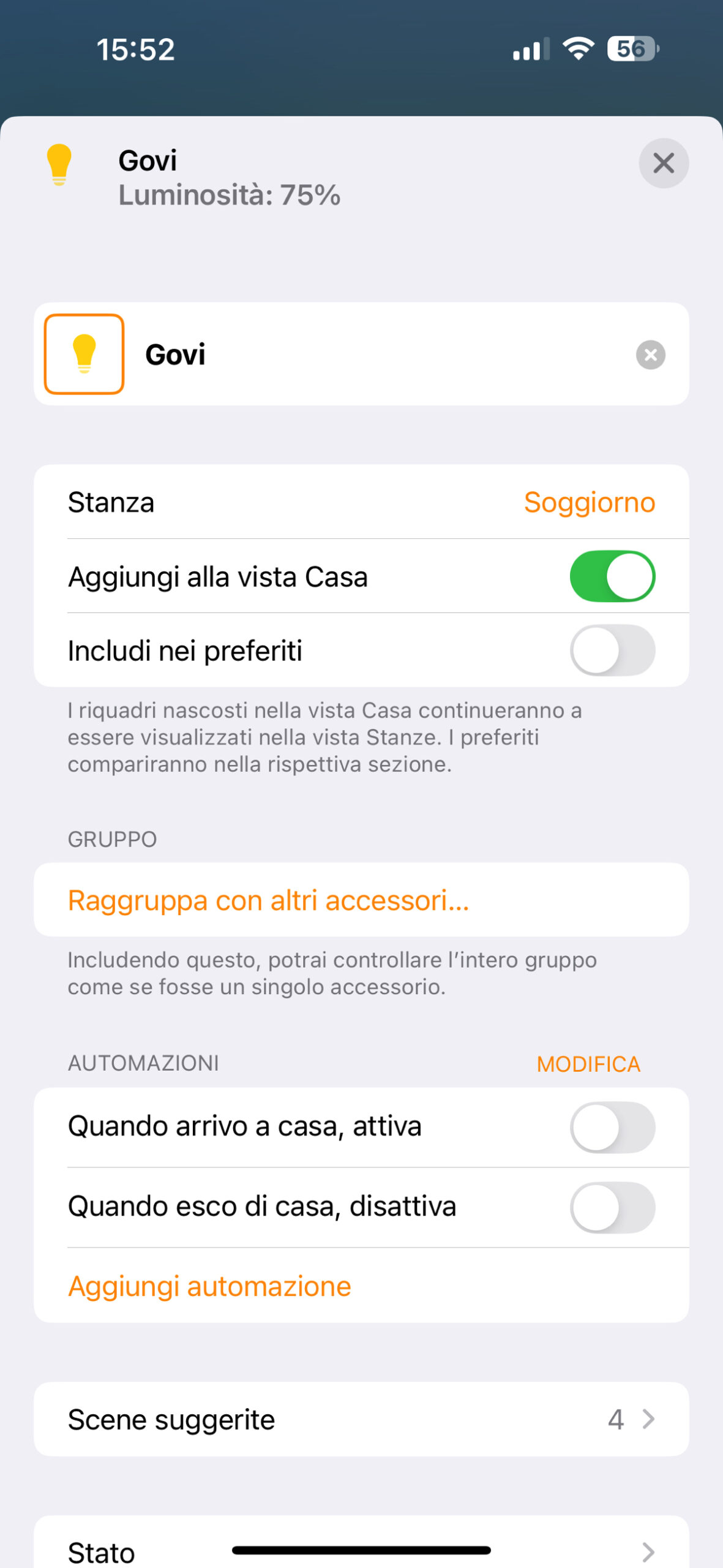The width and height of the screenshot is (723, 1568).
Task: Edit the Govi accessory name
Action: point(367,355)
